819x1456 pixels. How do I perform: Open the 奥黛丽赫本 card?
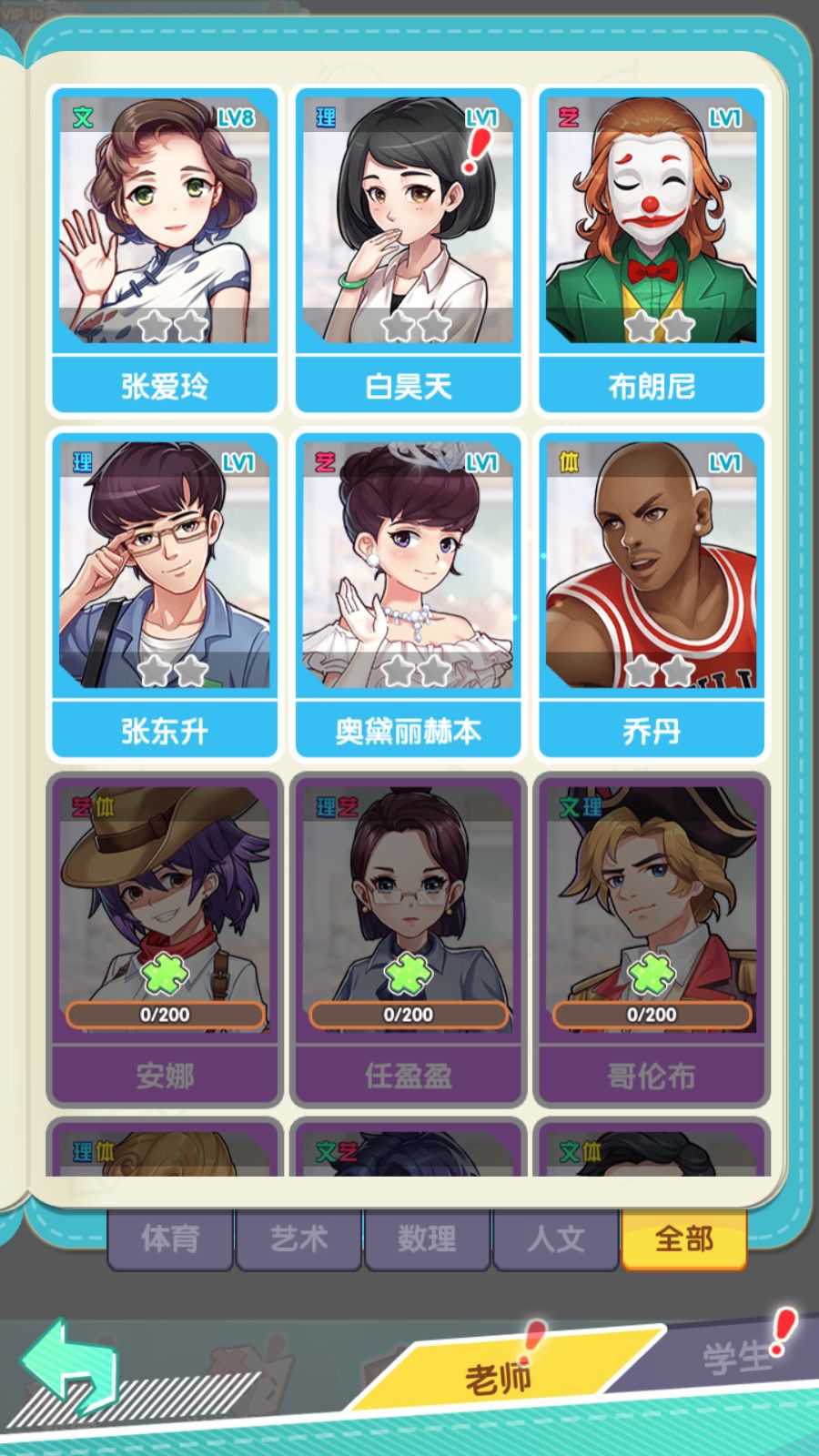pos(408,594)
